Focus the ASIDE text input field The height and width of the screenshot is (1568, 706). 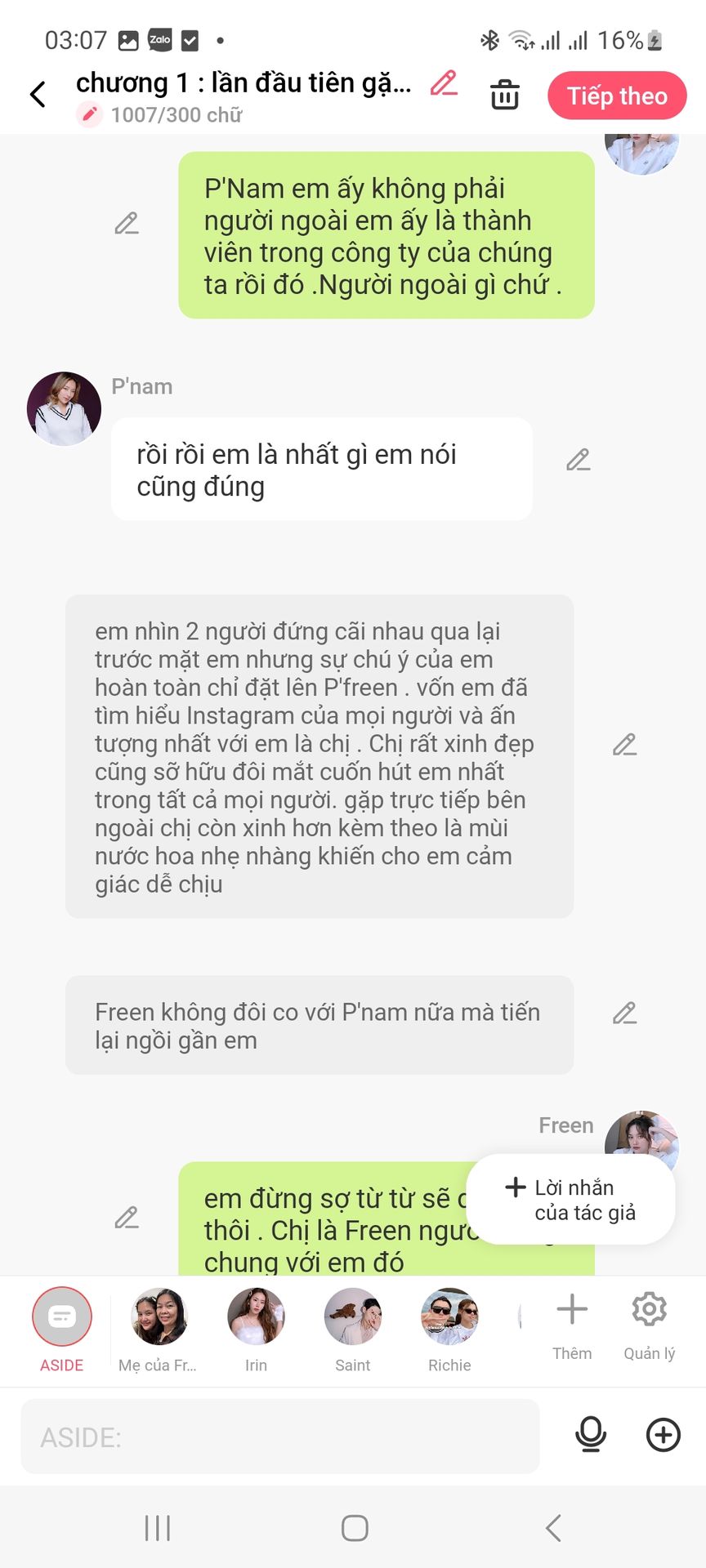tap(280, 1437)
